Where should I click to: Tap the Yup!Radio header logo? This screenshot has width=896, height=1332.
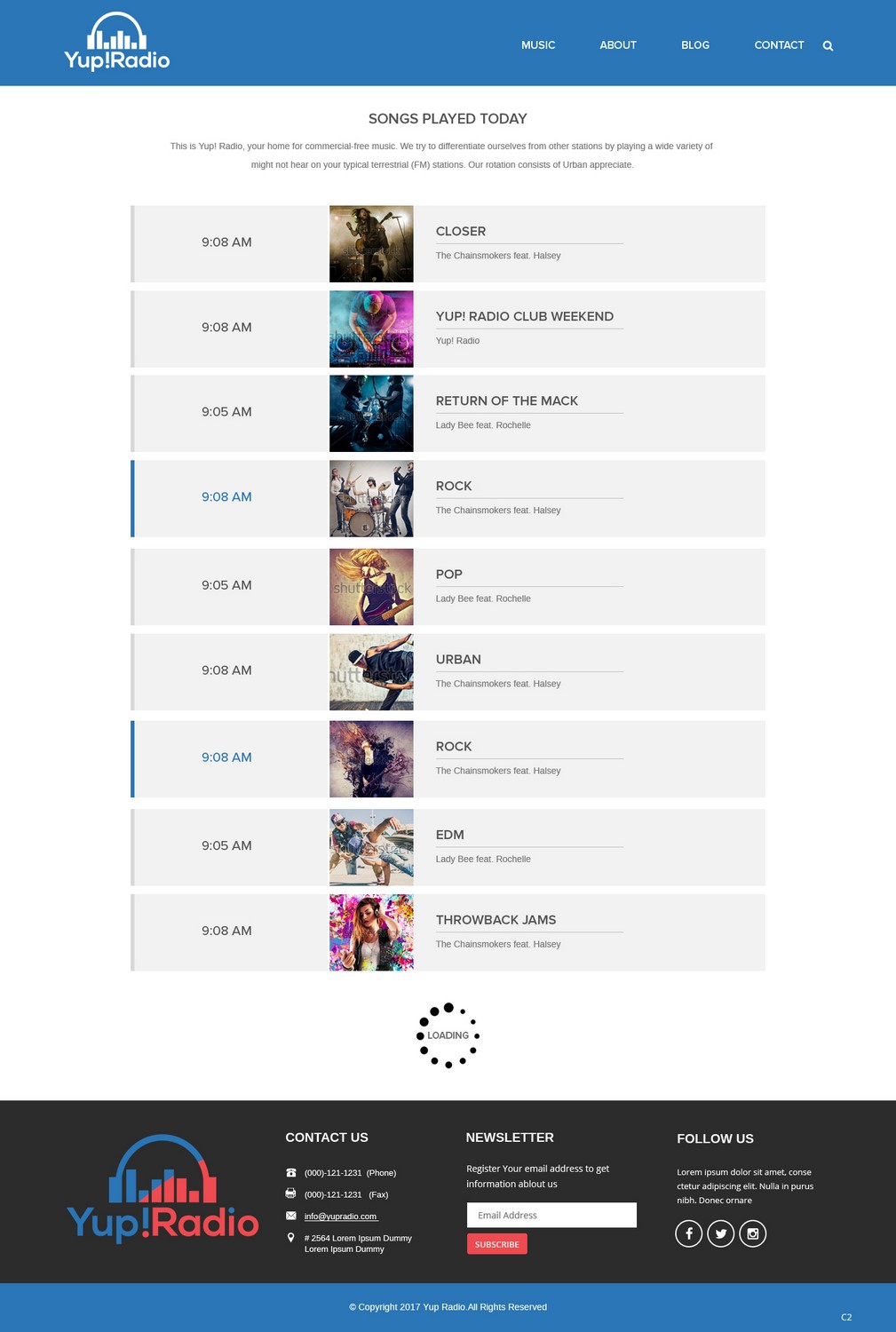pos(116,42)
